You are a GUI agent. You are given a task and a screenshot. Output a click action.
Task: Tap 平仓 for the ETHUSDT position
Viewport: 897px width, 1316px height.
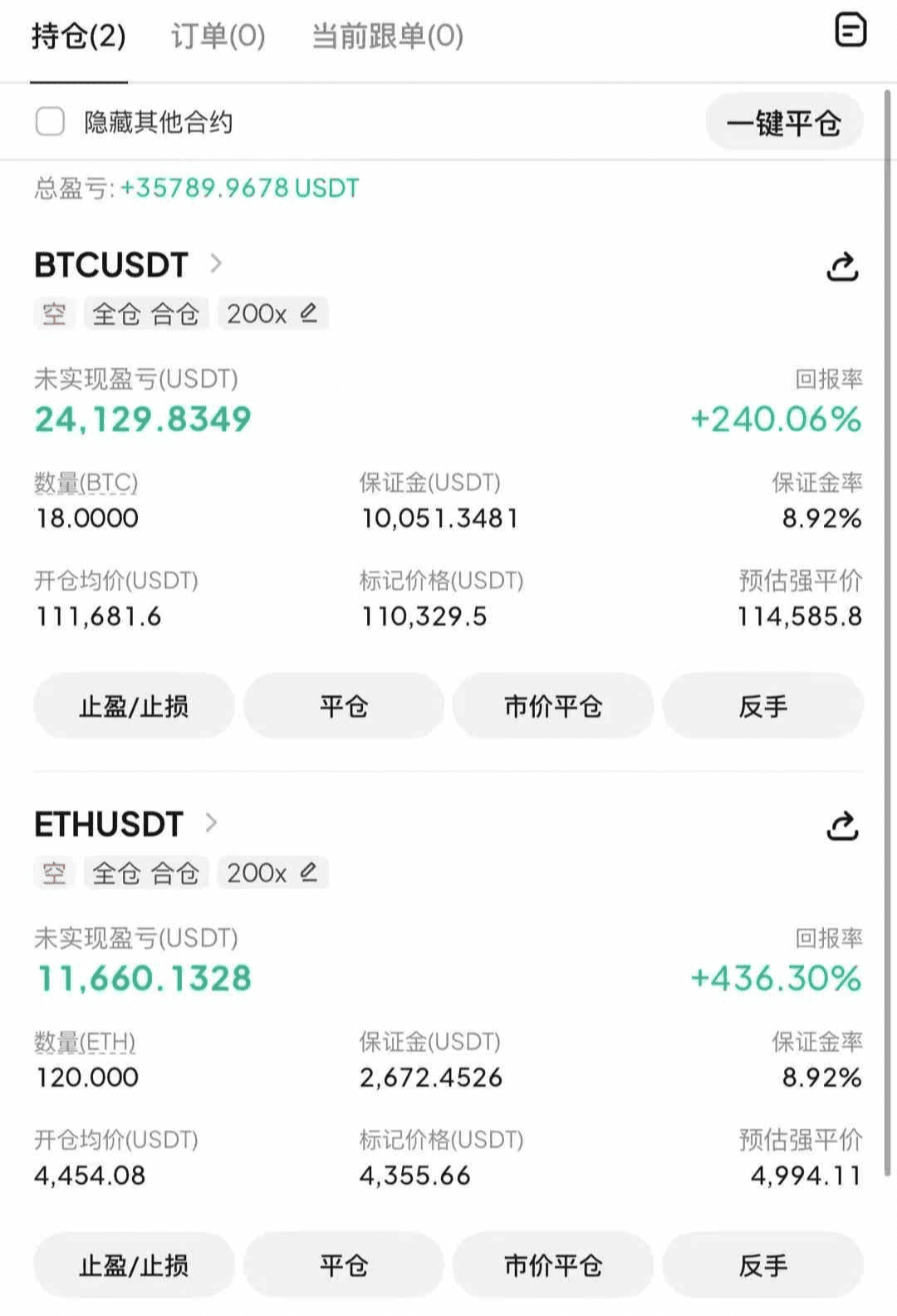click(x=344, y=1265)
